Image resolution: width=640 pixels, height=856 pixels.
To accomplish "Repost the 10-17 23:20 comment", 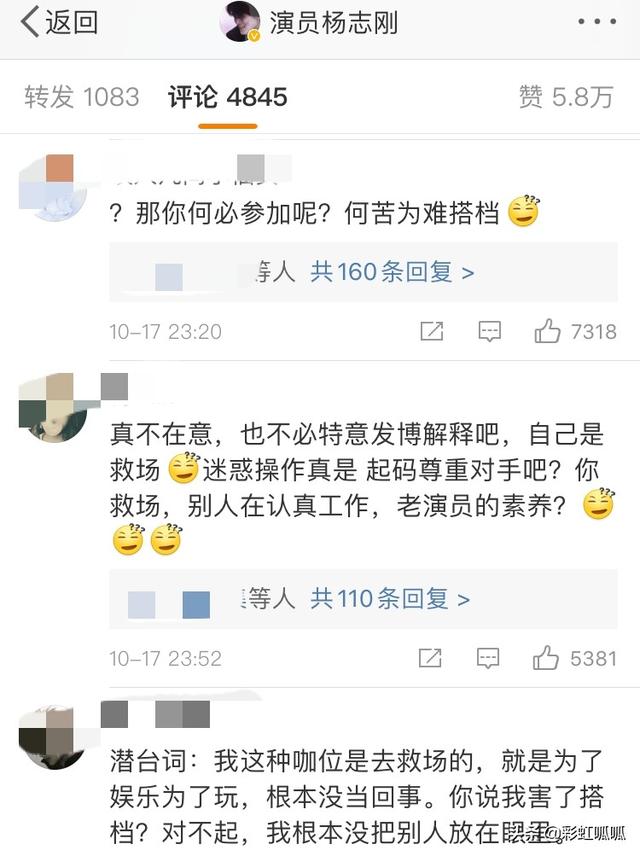I will 431,332.
